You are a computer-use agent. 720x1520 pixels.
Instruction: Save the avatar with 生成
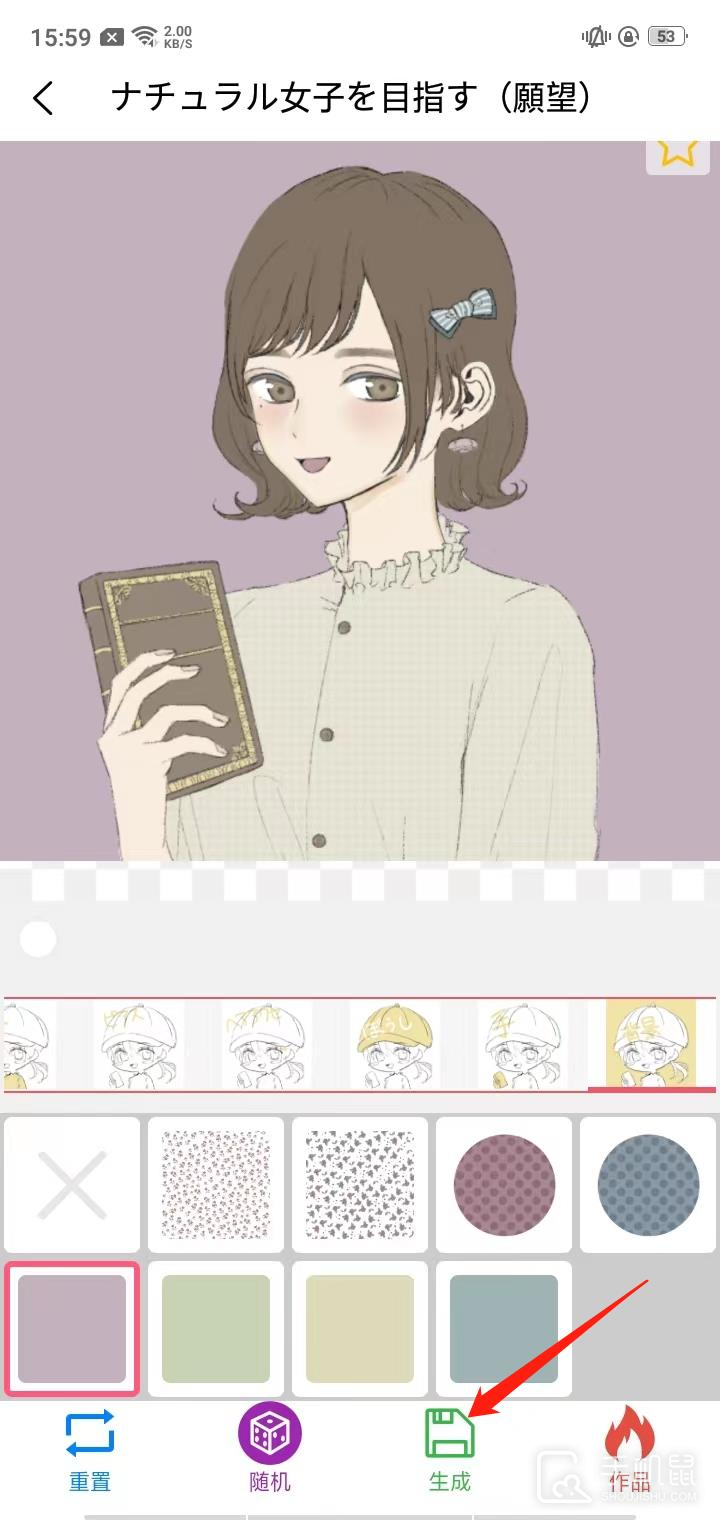tap(450, 1449)
